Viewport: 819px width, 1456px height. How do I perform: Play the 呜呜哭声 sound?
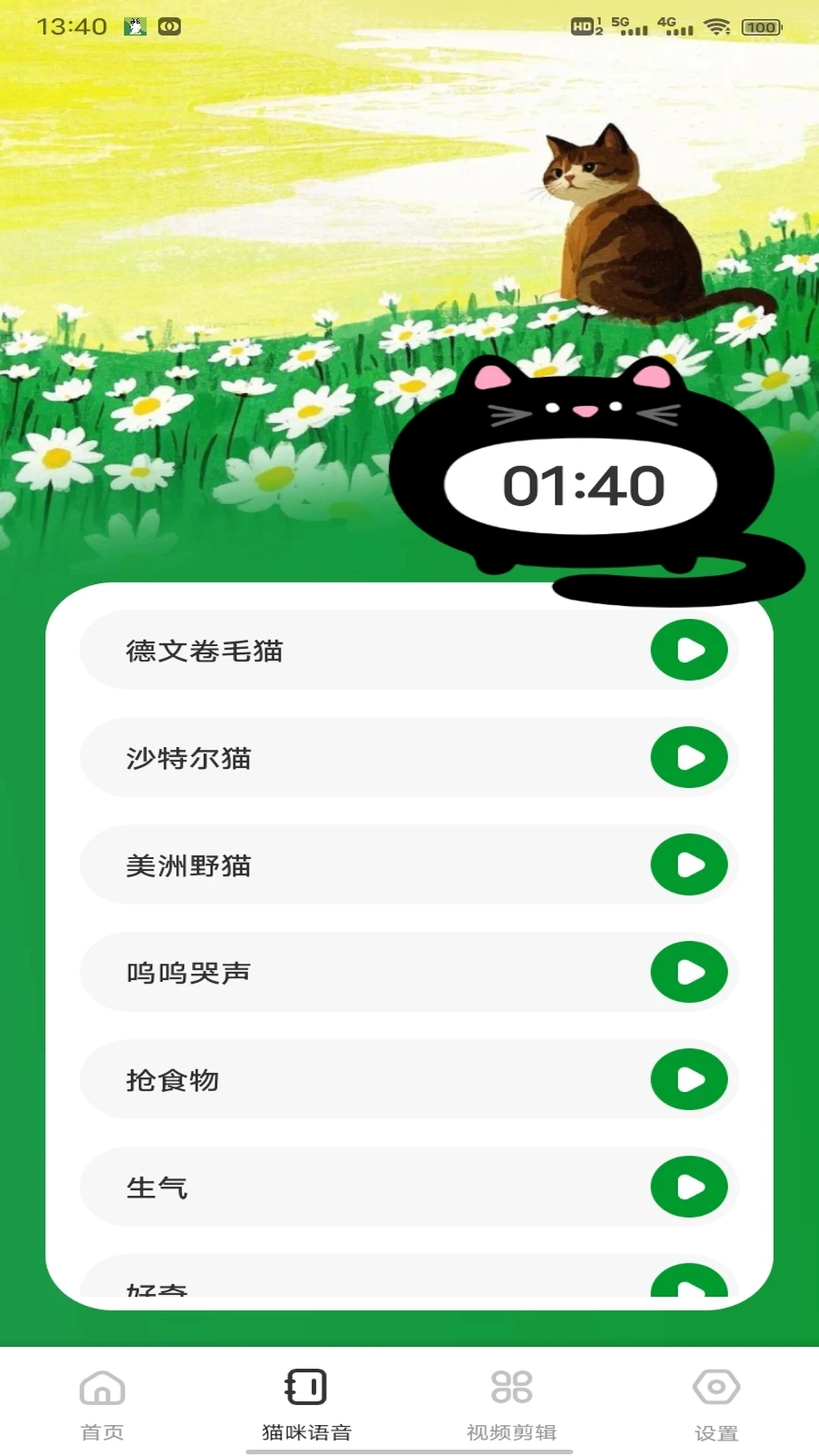point(689,972)
